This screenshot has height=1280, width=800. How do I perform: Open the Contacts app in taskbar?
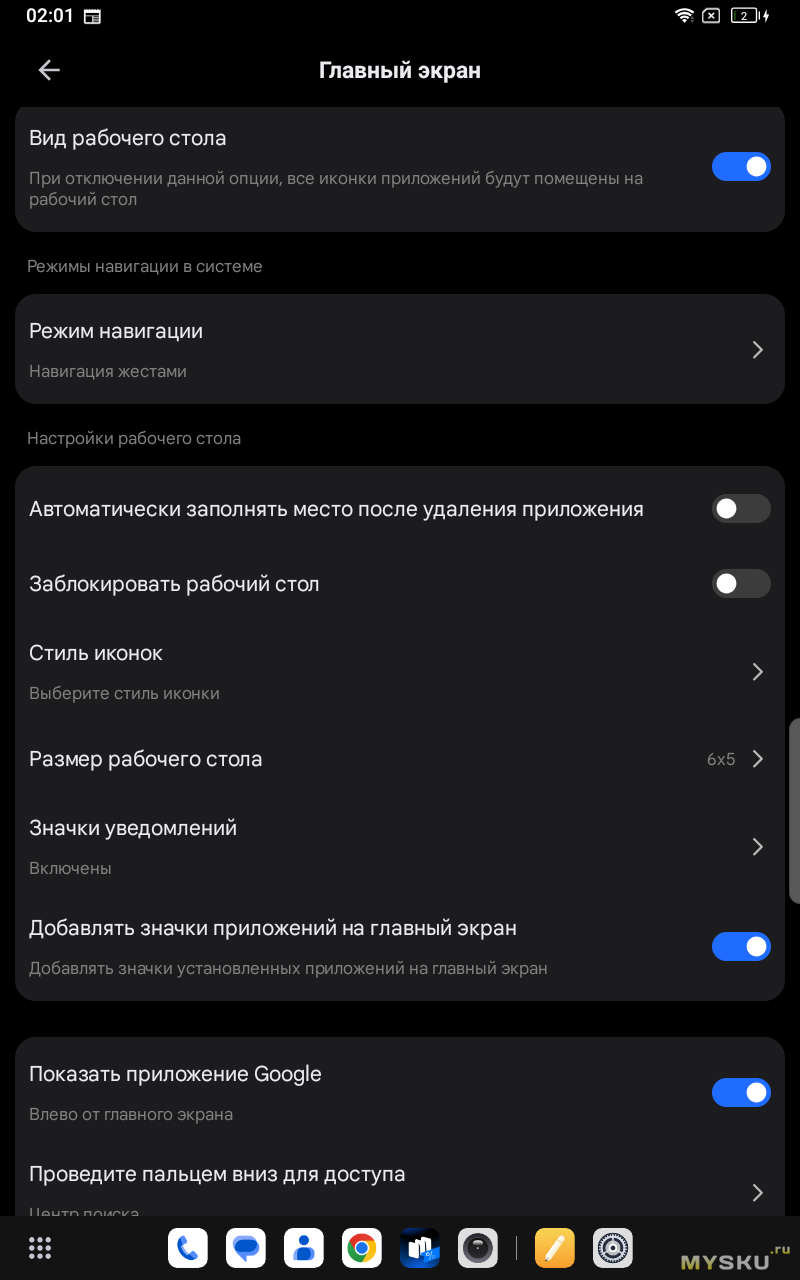[x=304, y=1248]
